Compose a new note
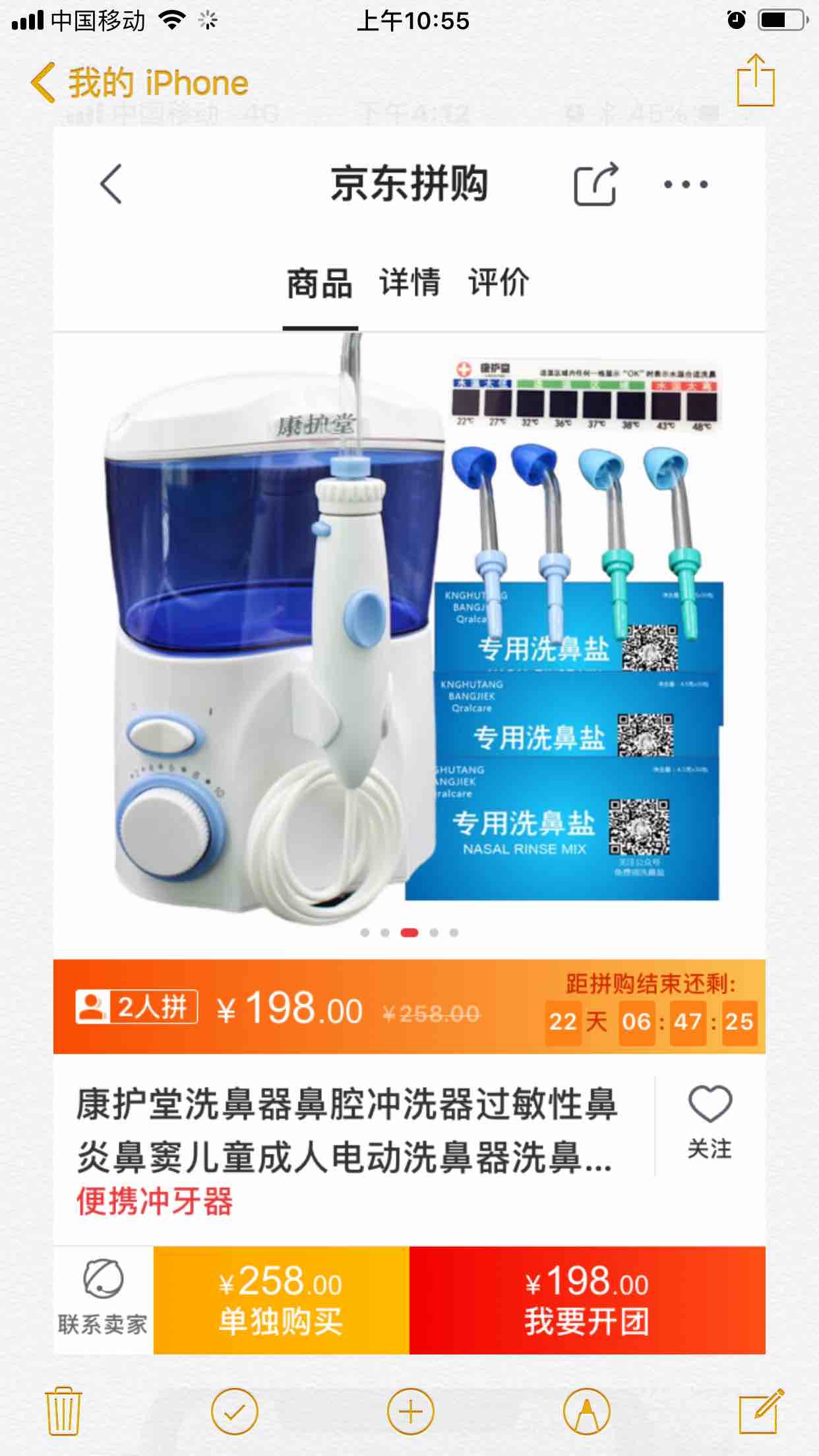 760,1411
